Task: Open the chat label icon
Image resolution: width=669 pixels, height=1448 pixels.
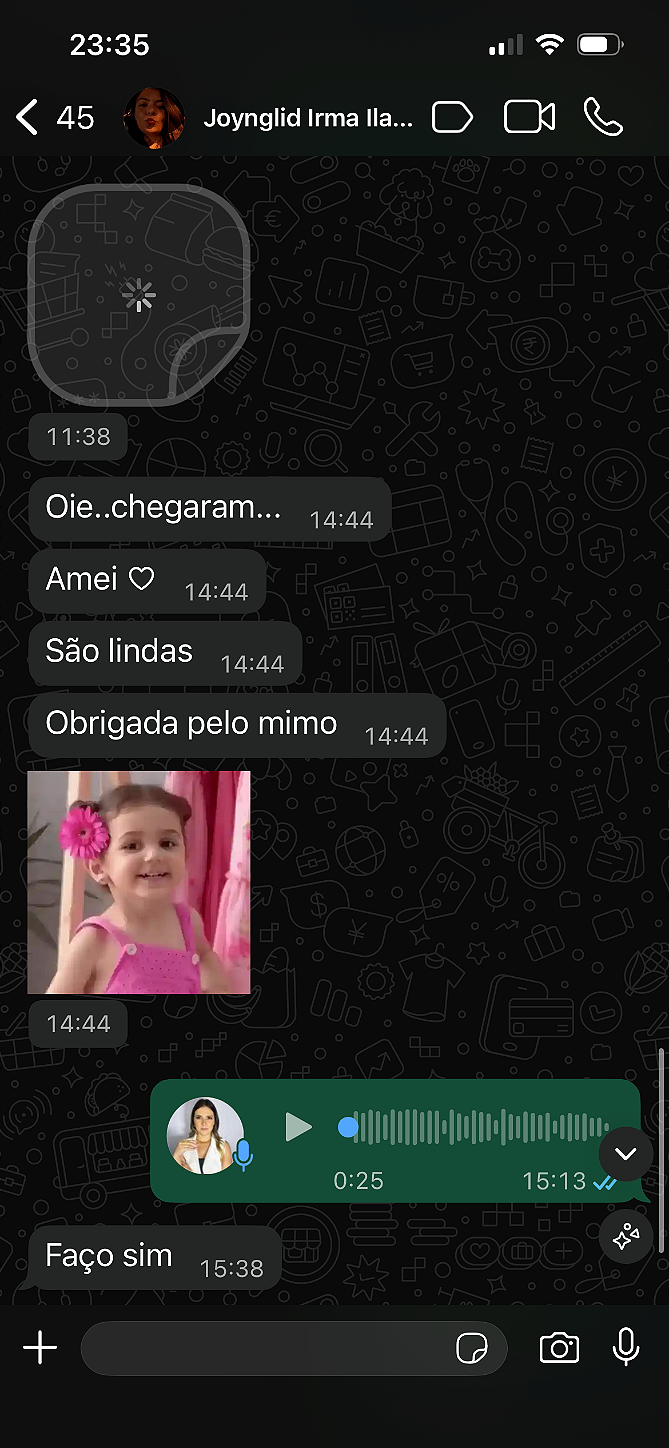Action: click(452, 118)
